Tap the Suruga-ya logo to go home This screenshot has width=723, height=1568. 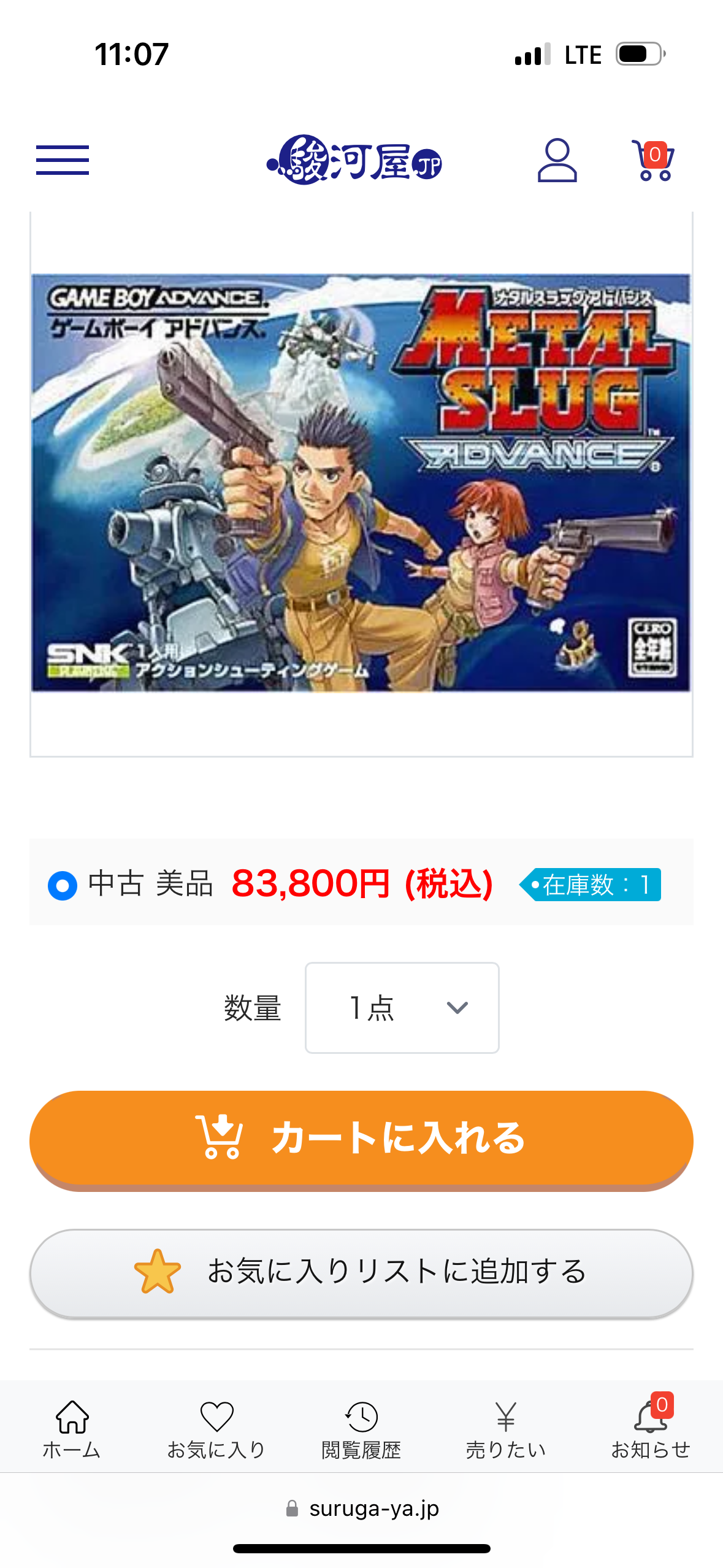[354, 161]
